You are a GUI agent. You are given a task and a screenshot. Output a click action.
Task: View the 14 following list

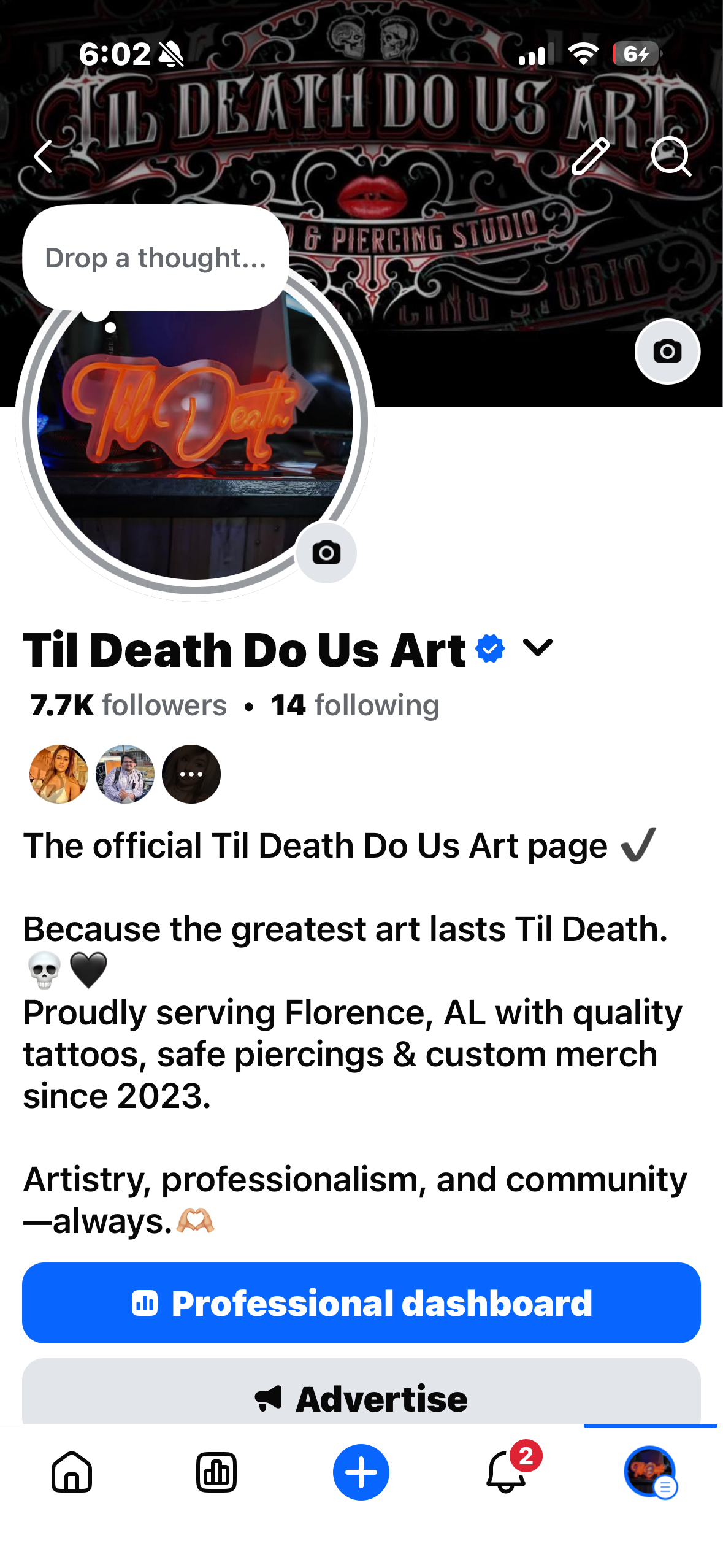click(355, 705)
